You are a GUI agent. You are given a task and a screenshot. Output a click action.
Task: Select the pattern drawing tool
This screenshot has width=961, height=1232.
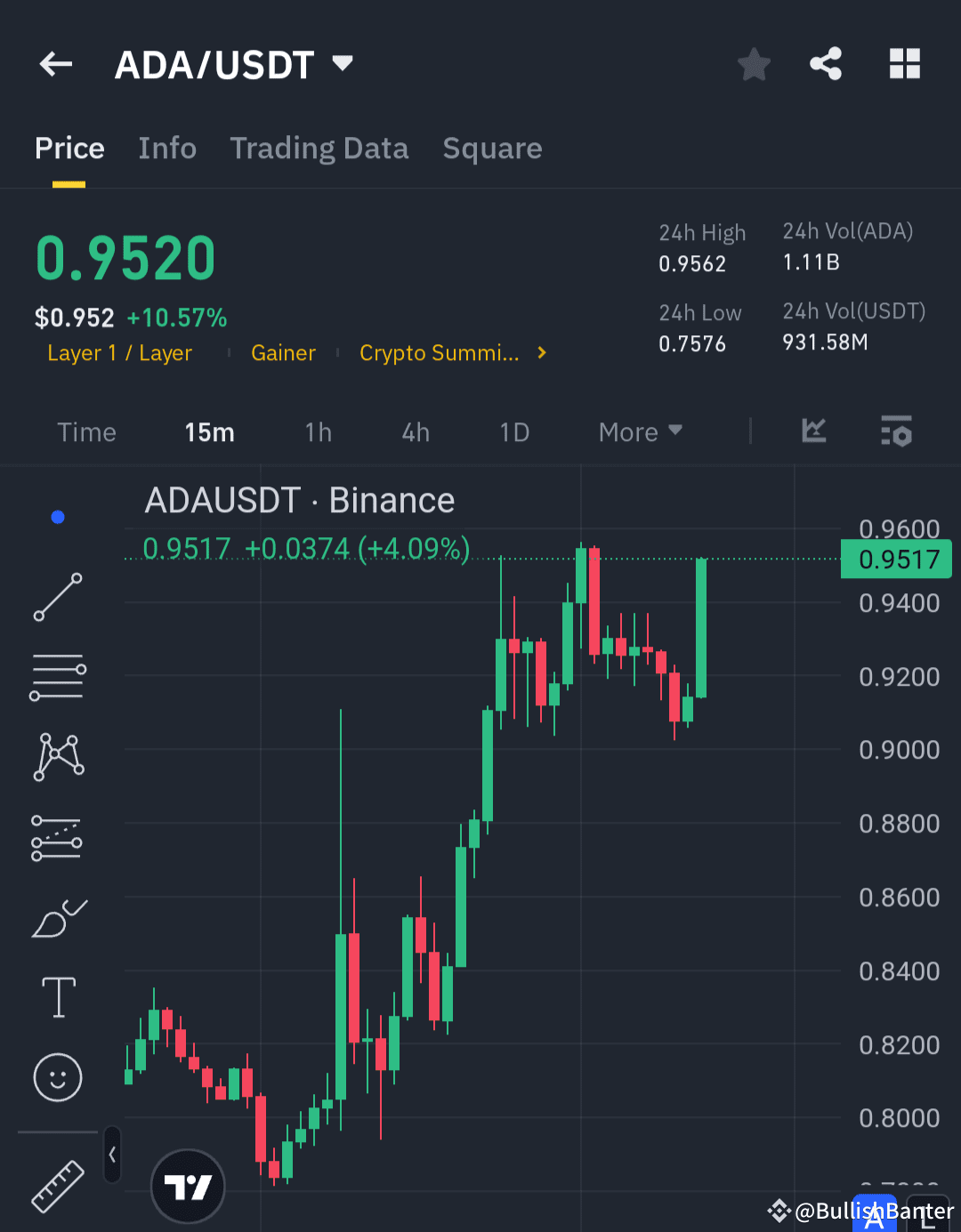pos(57,756)
